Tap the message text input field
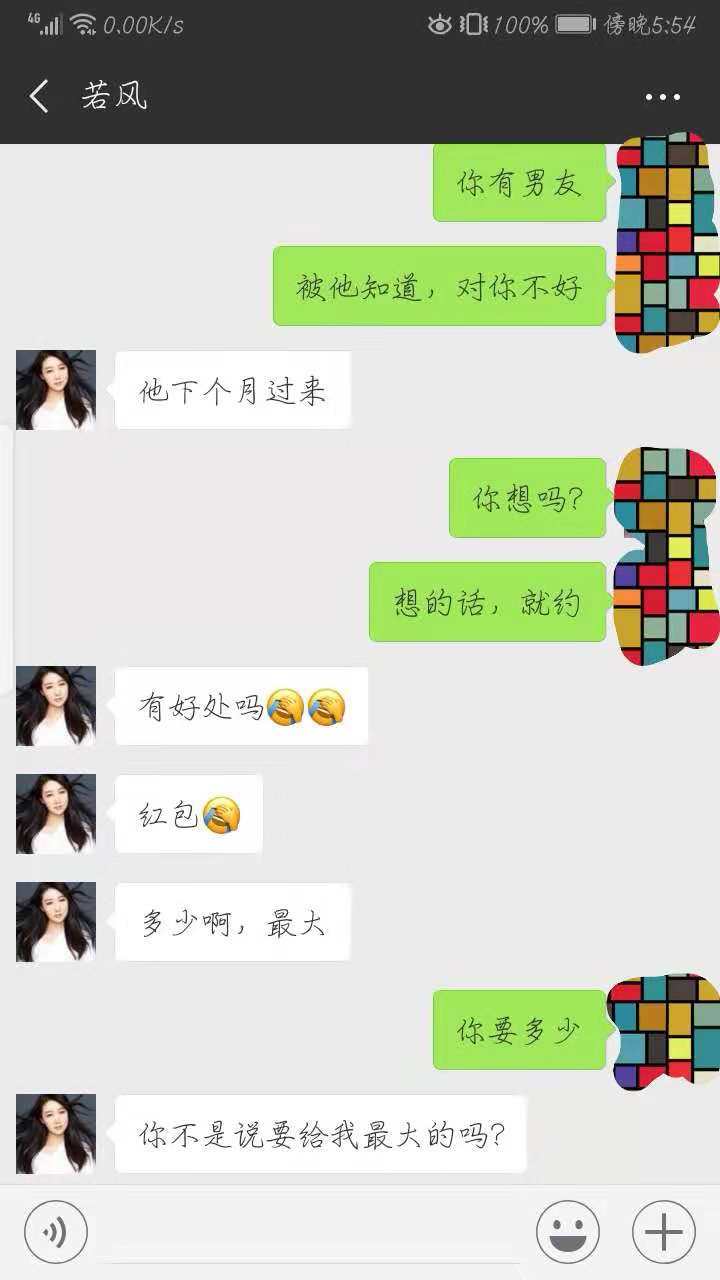This screenshot has width=720, height=1280. tap(310, 1232)
